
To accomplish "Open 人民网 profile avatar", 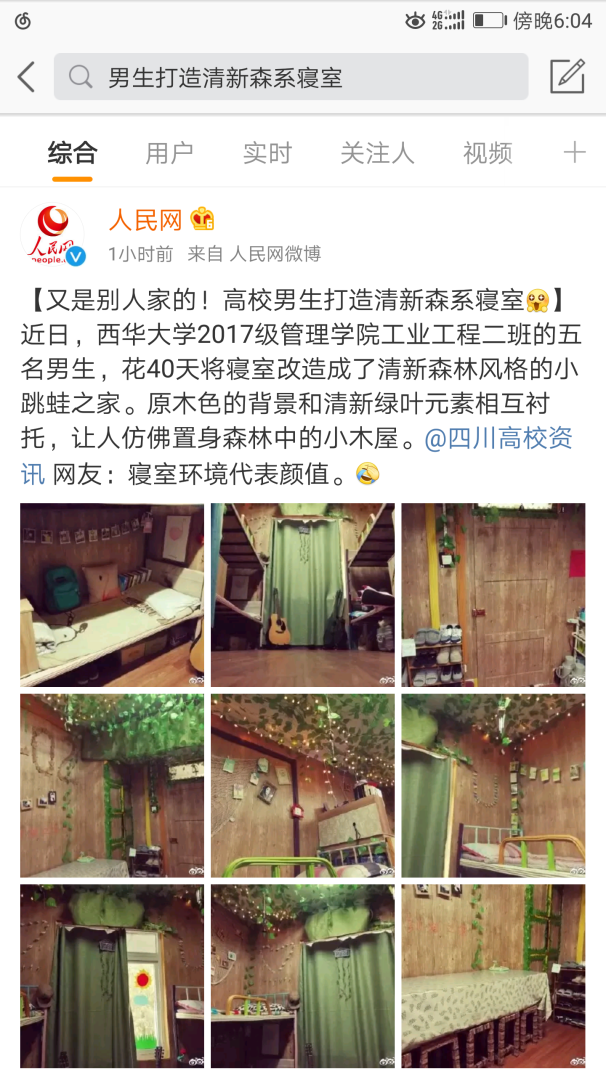I will 52,234.
